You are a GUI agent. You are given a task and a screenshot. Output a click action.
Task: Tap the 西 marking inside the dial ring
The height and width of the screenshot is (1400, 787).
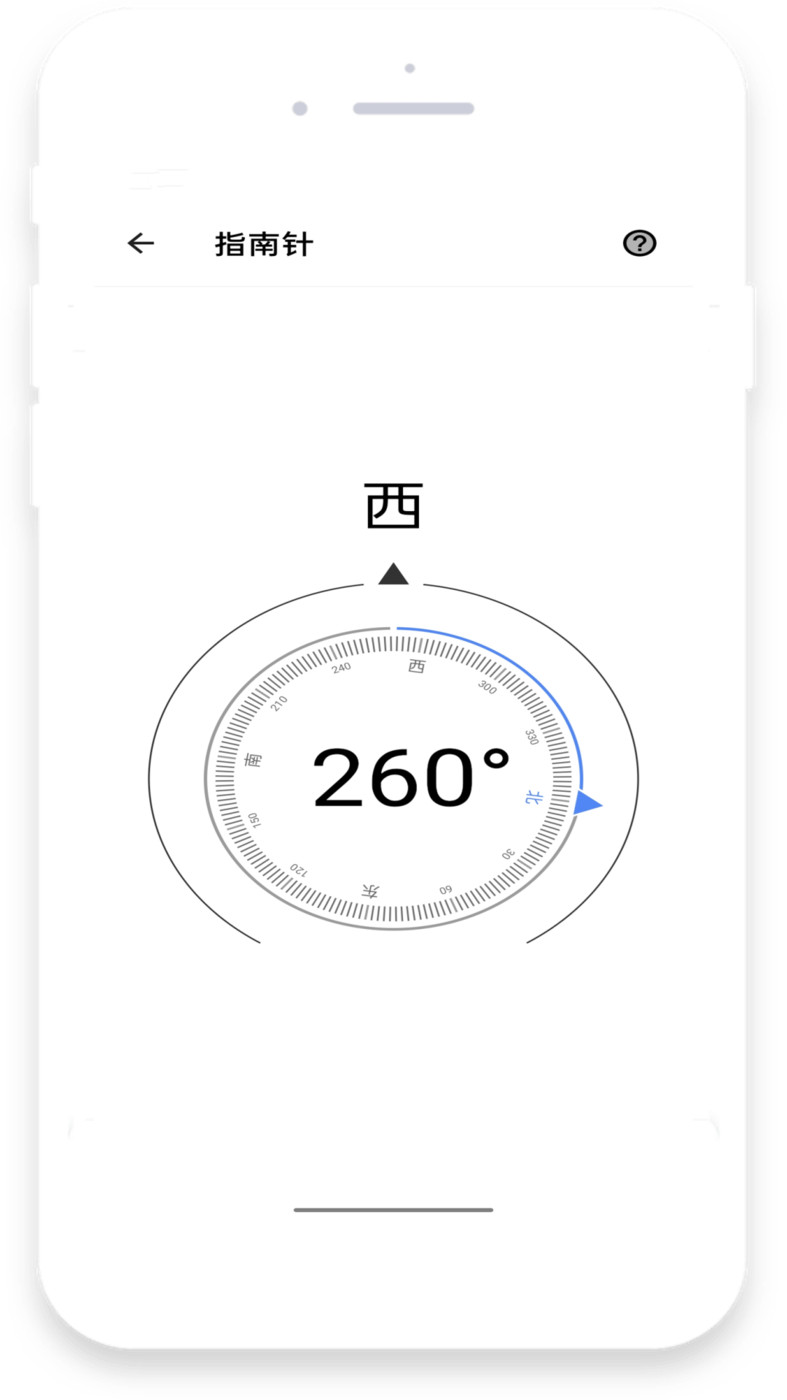click(417, 666)
